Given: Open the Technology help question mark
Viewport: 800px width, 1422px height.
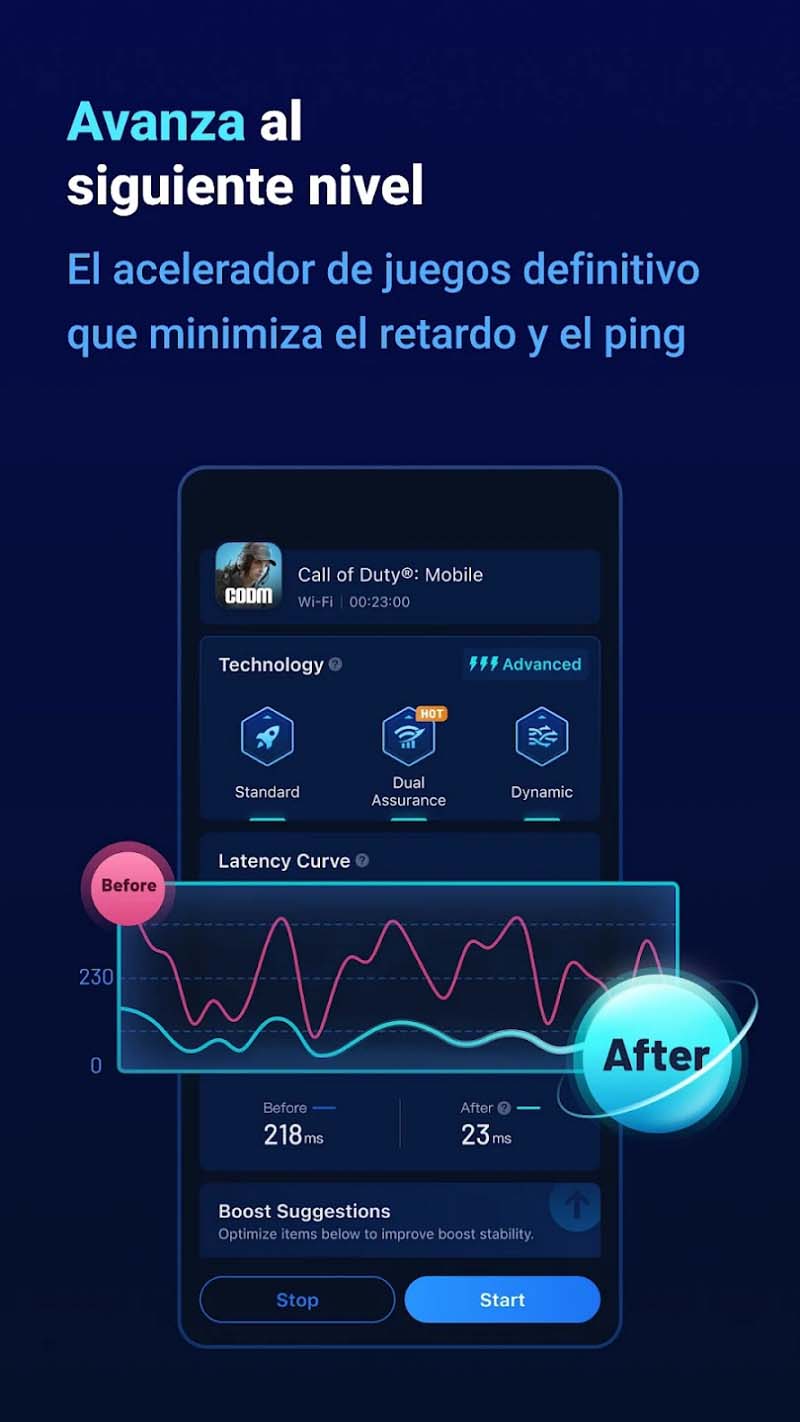Looking at the screenshot, I should [336, 664].
